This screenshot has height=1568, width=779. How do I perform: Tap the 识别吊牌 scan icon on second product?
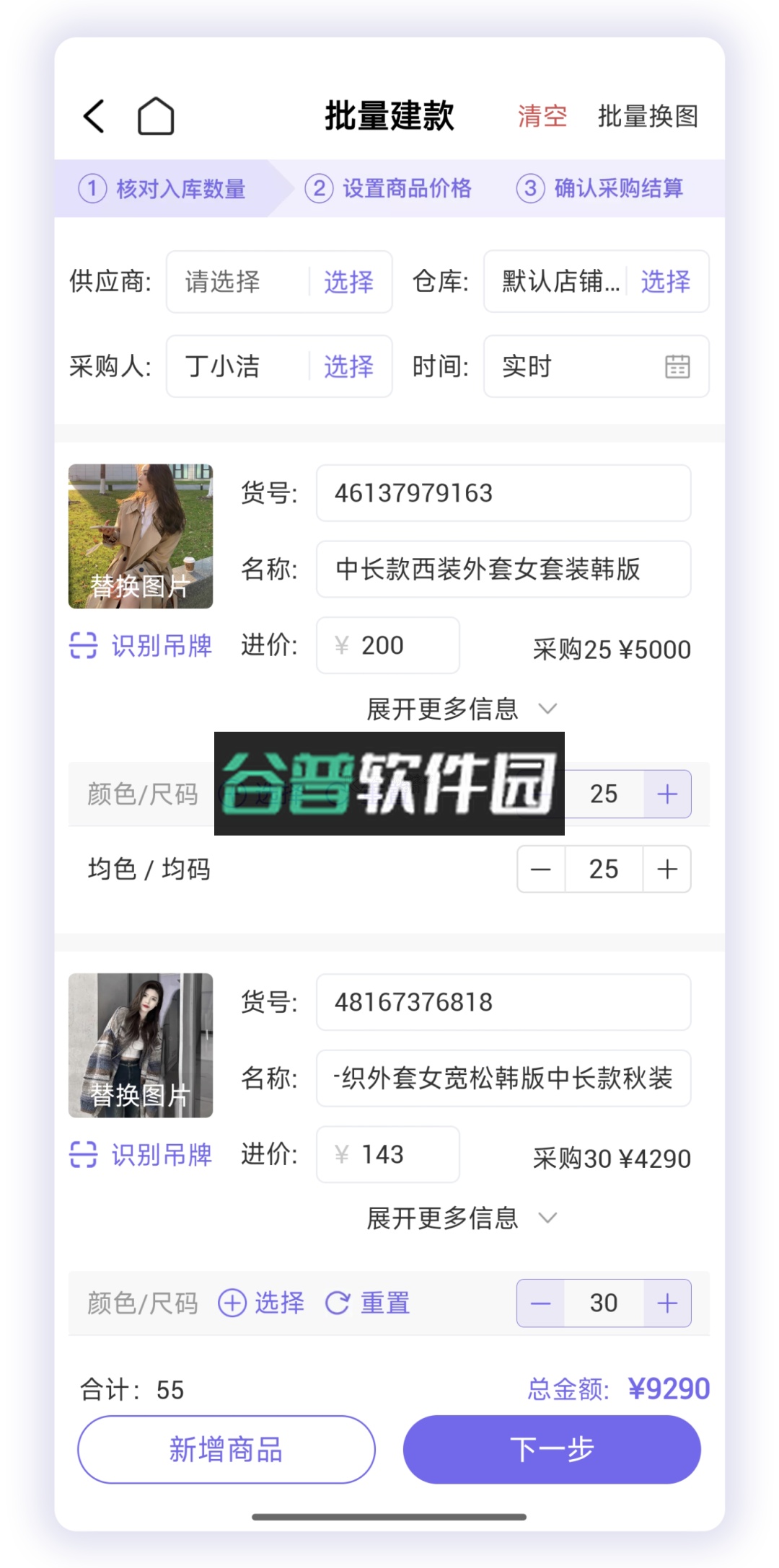pyautogui.click(x=84, y=1155)
